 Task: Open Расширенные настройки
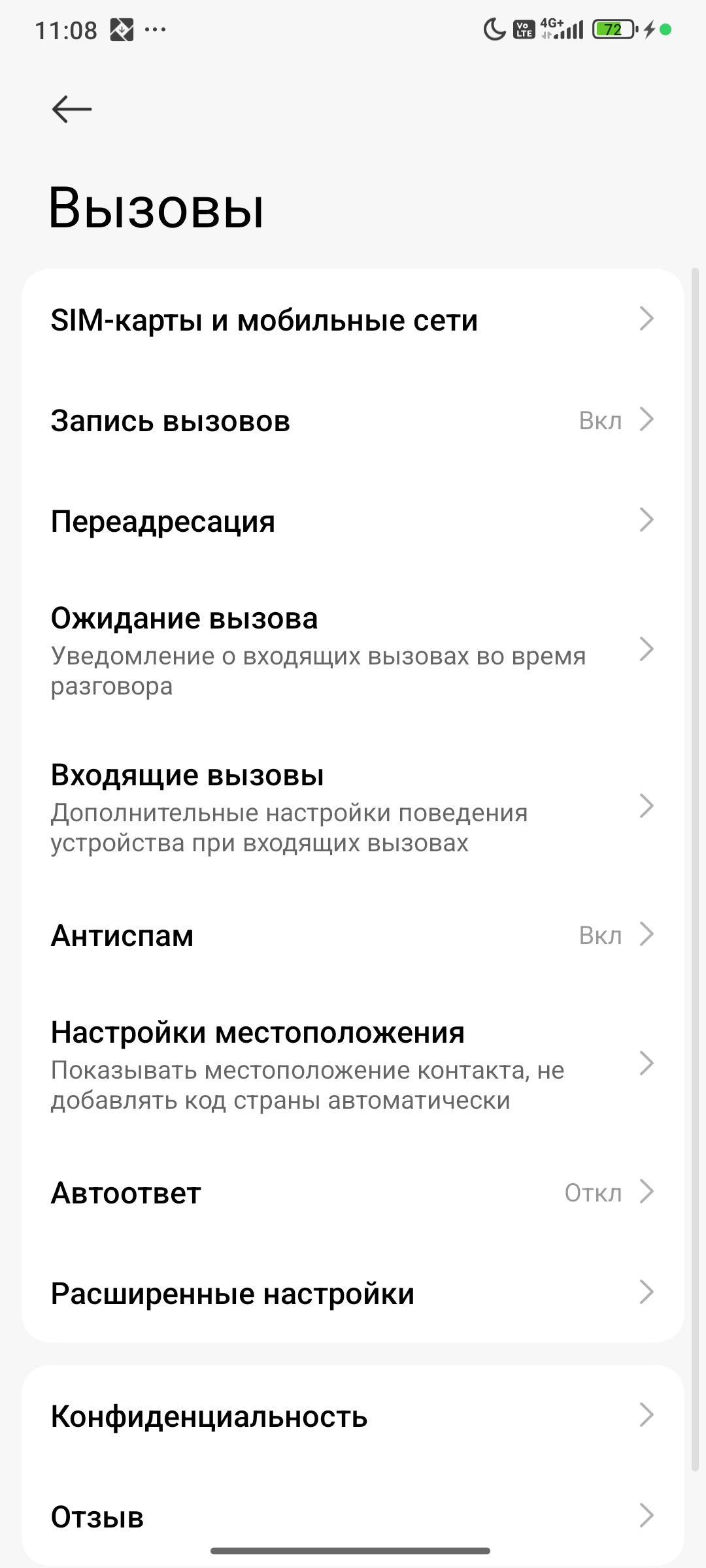(x=353, y=1294)
